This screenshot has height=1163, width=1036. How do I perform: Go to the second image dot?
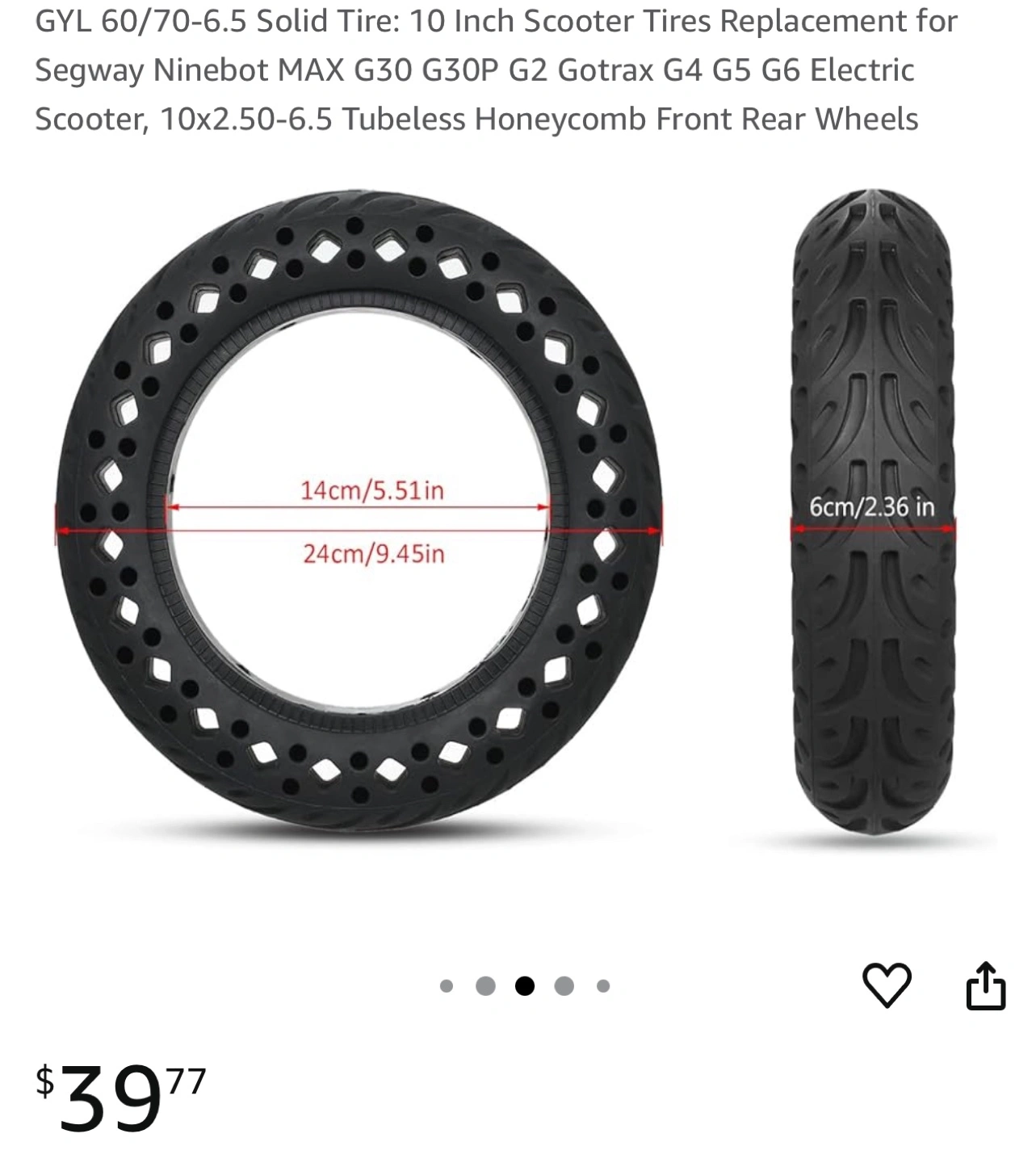485,985
